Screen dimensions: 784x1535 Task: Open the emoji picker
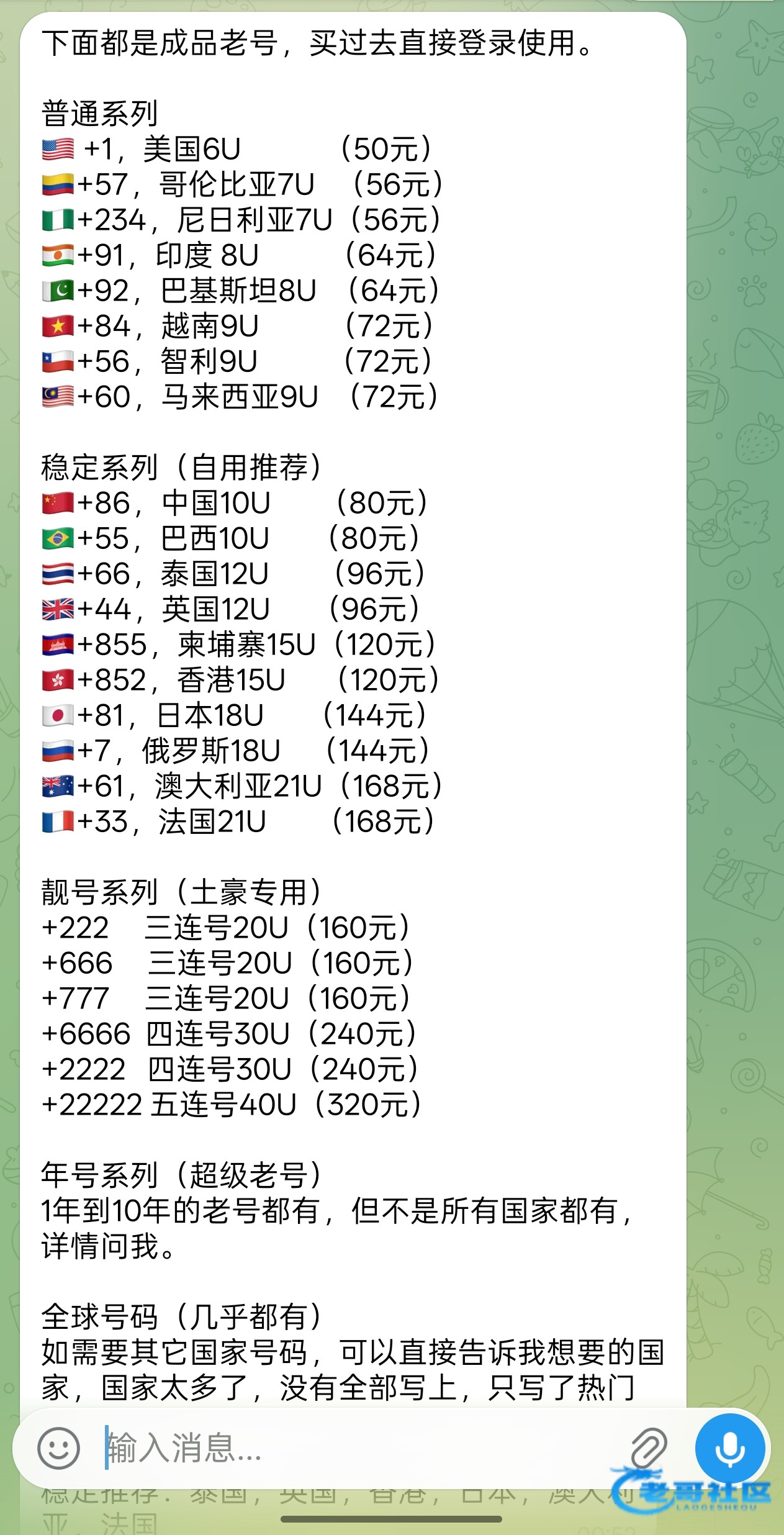59,1448
